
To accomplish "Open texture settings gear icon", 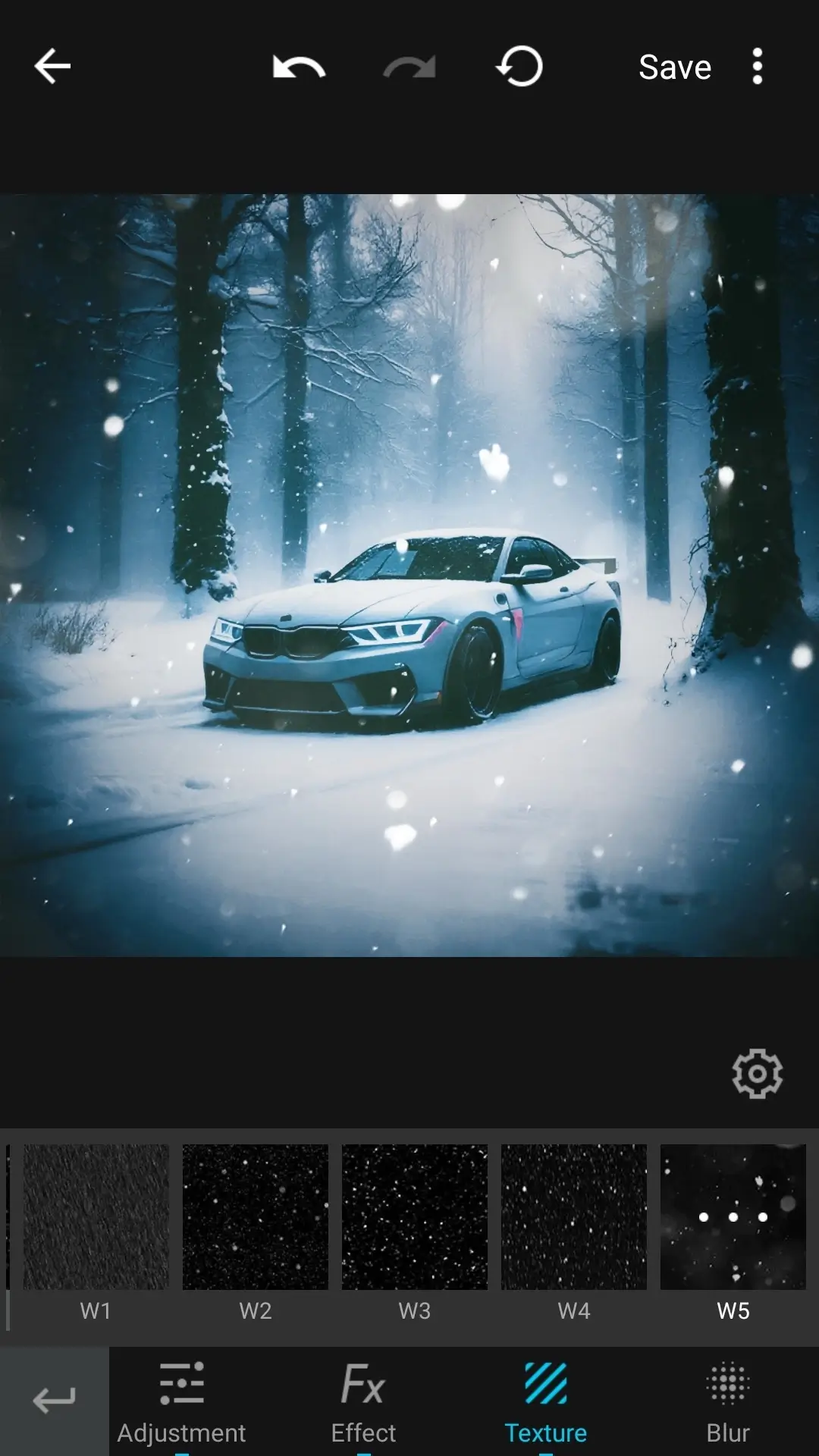I will [757, 1073].
